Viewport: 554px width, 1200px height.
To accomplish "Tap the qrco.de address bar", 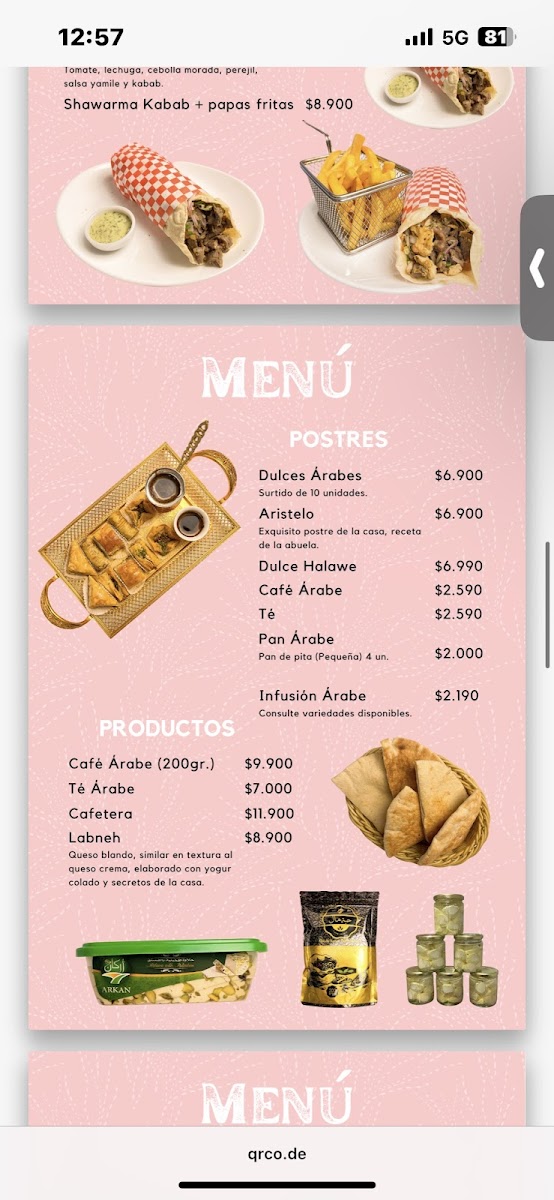I will (x=277, y=1153).
